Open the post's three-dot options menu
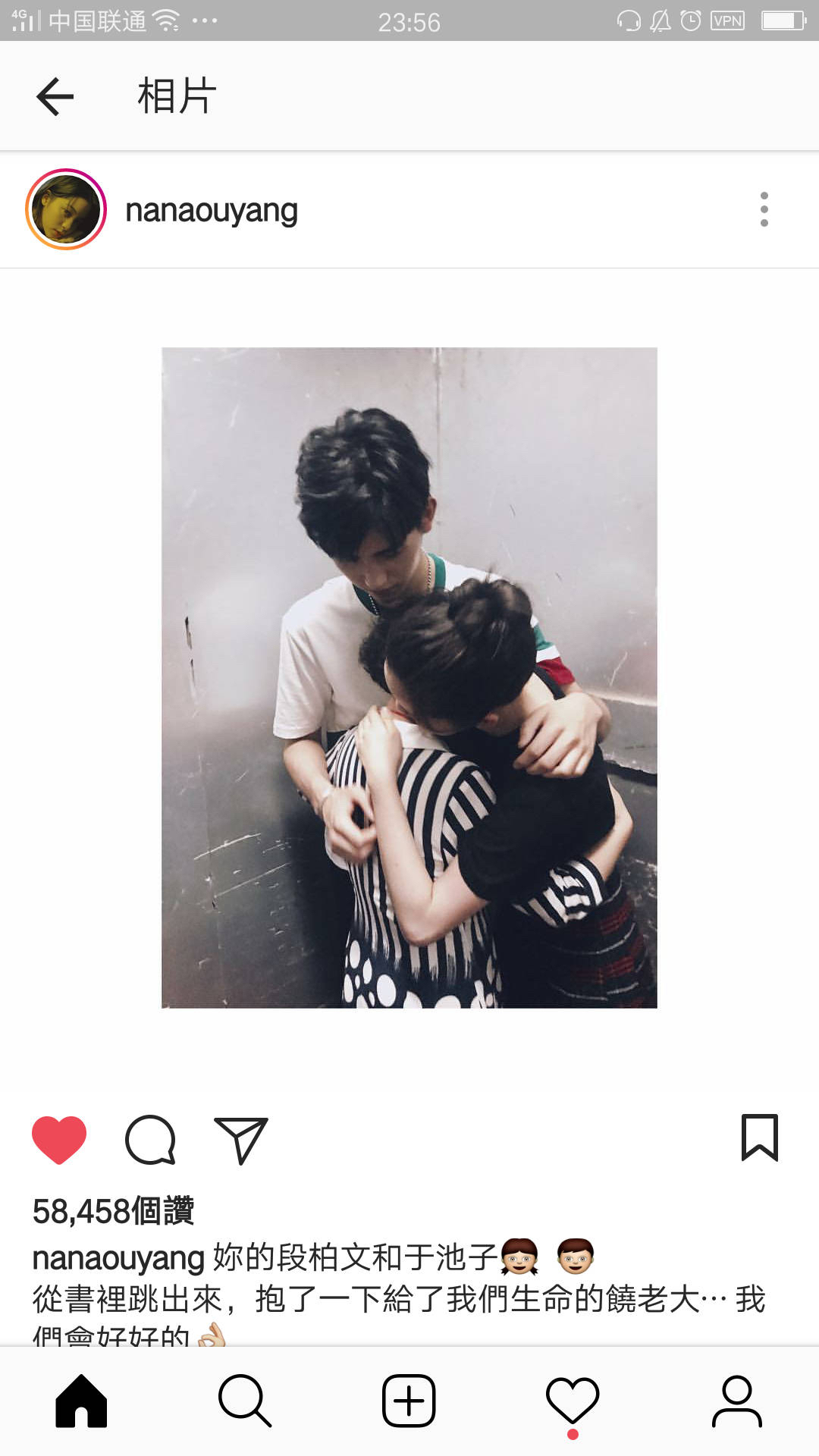 tap(764, 209)
